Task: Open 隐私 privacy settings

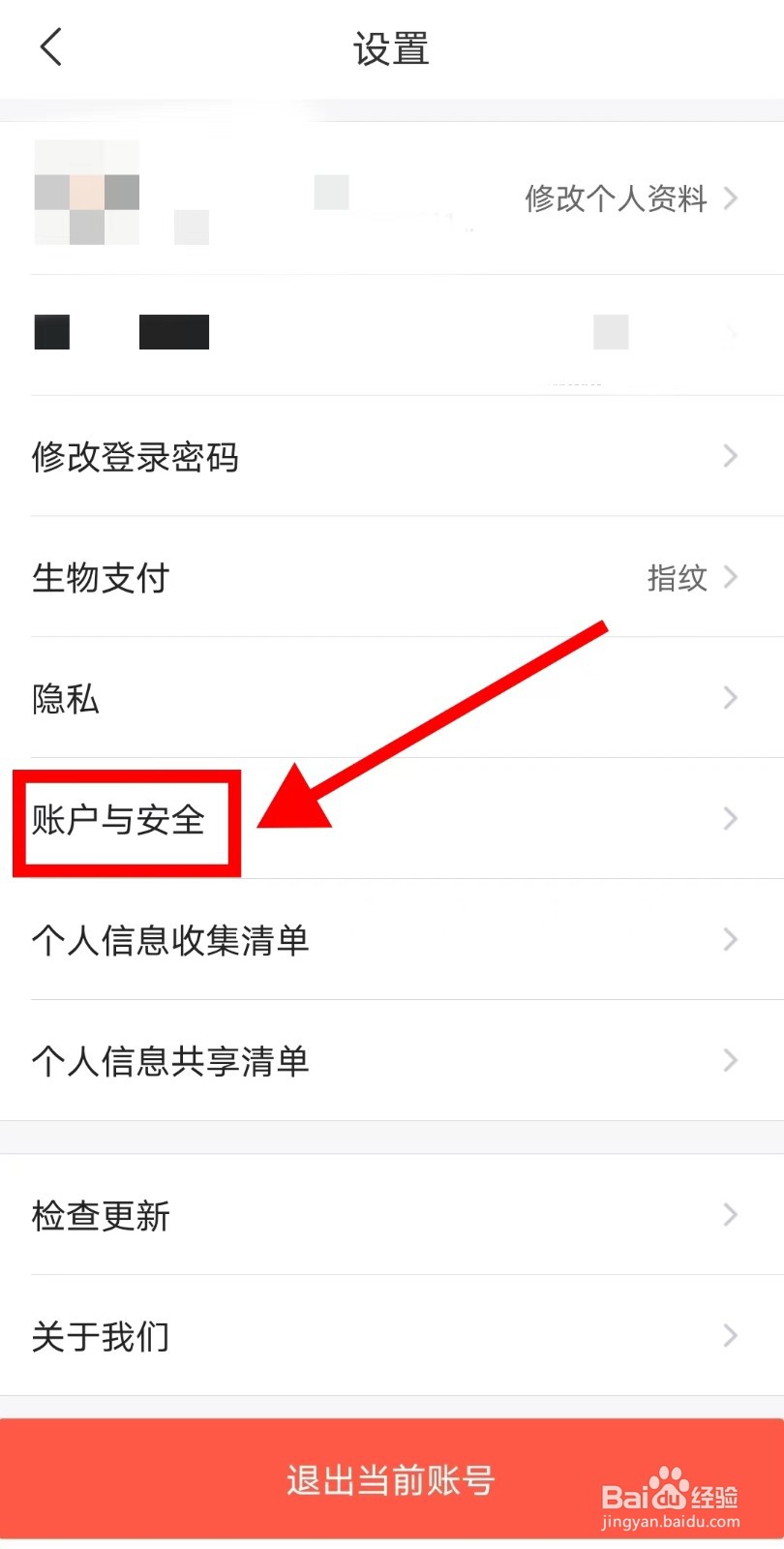Action: 65,699
